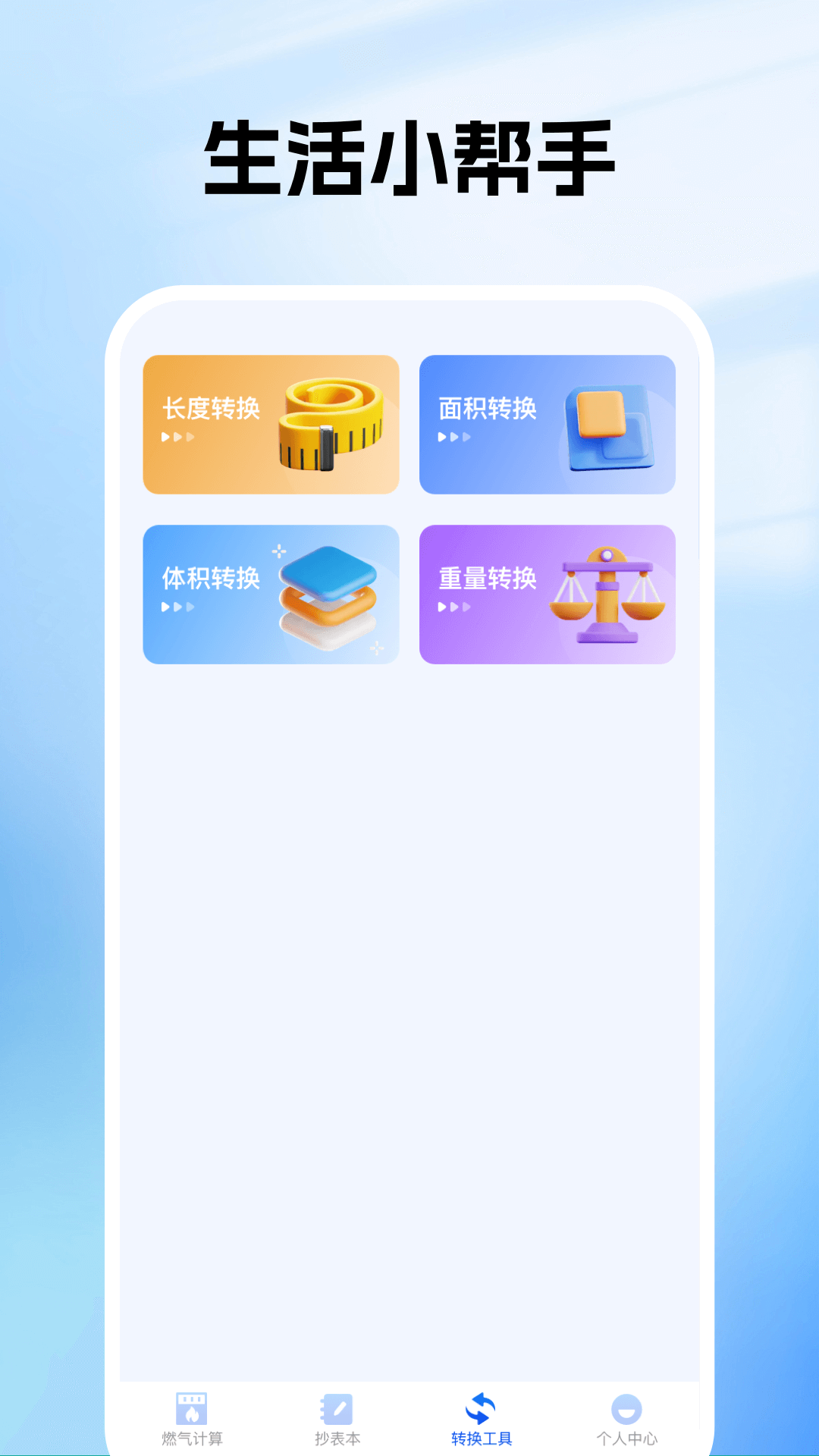Tap the arrows under 长度转换

click(x=179, y=437)
